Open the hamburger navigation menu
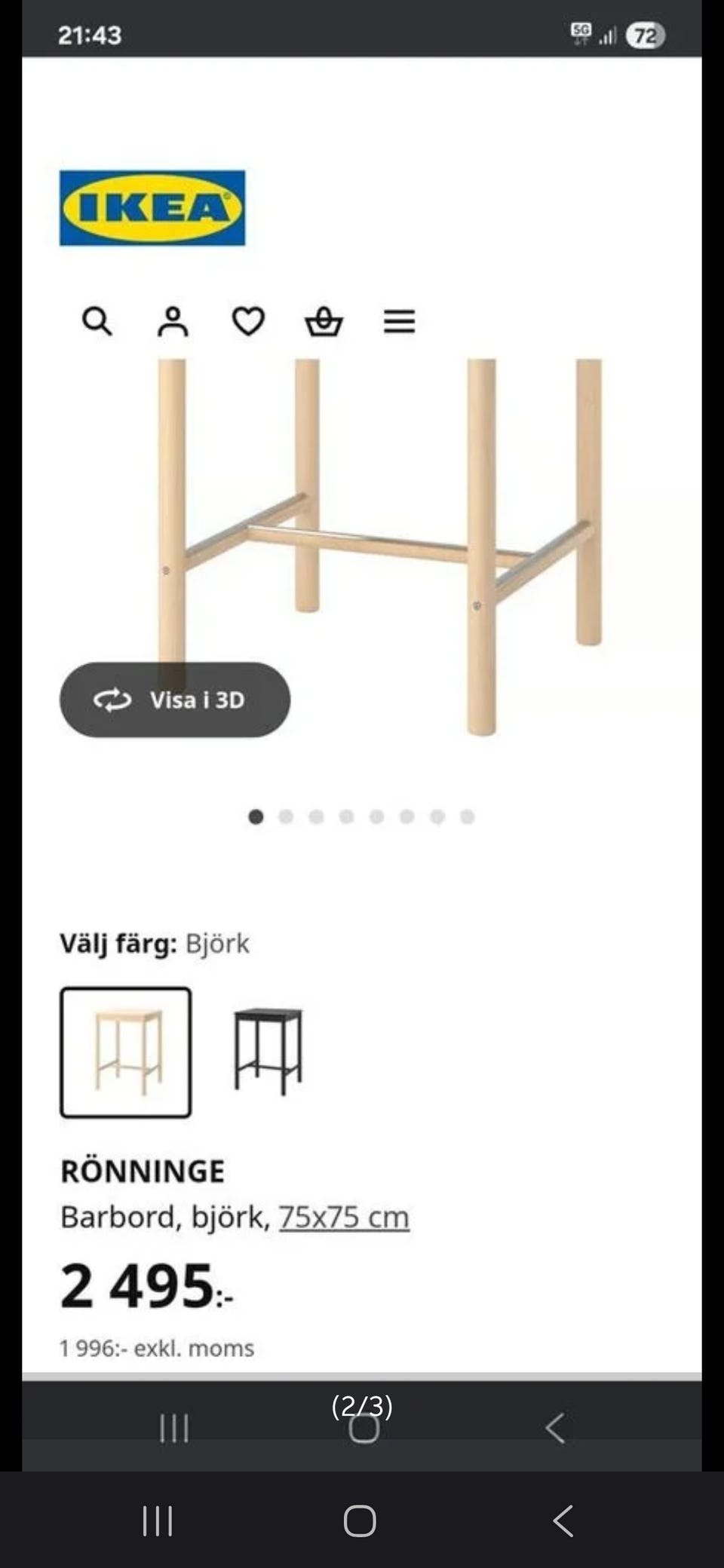The image size is (724, 1568). pyautogui.click(x=400, y=321)
